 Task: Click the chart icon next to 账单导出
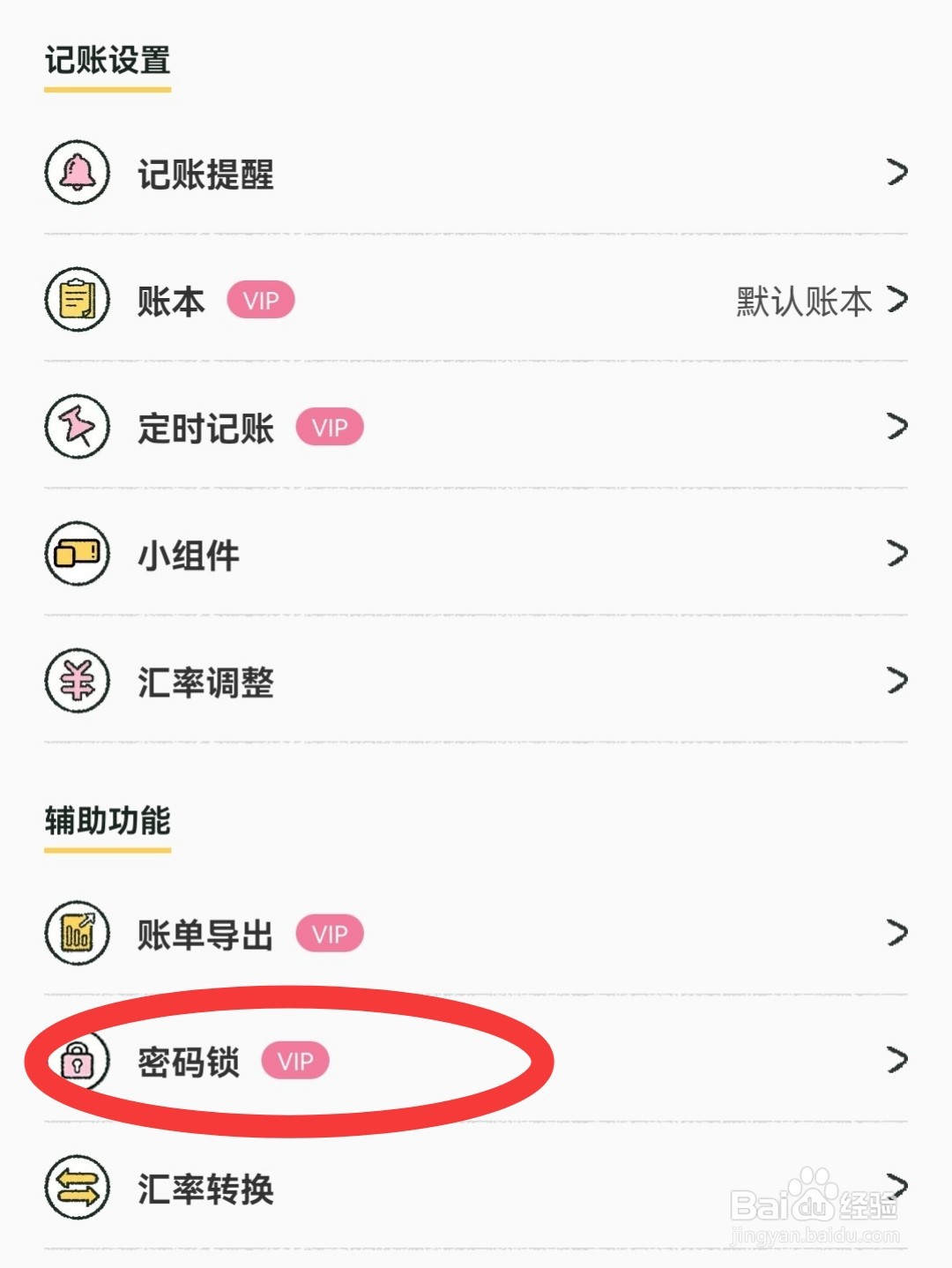(77, 934)
